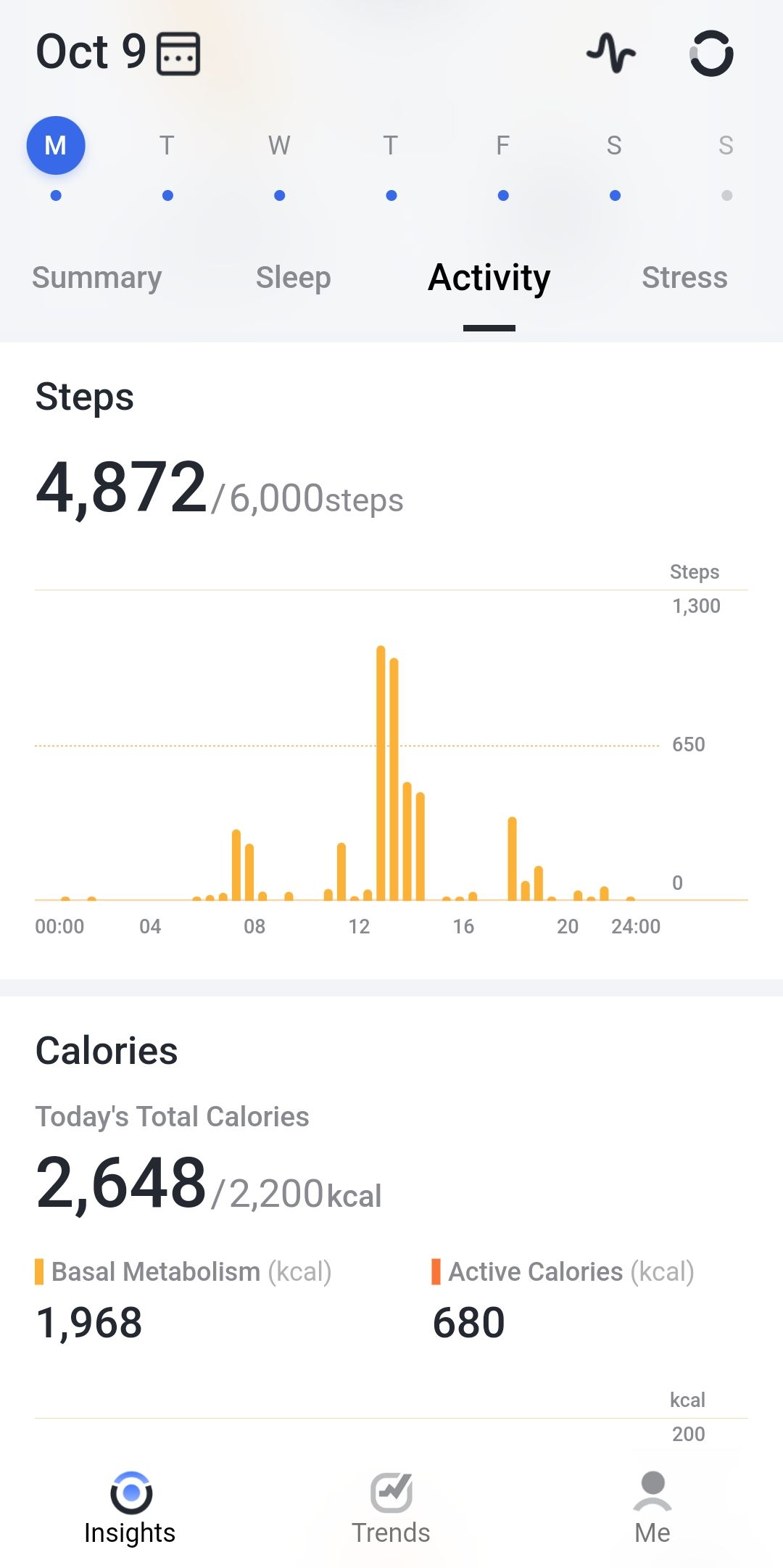
Task: Open the Insights tab
Action: (130, 1509)
